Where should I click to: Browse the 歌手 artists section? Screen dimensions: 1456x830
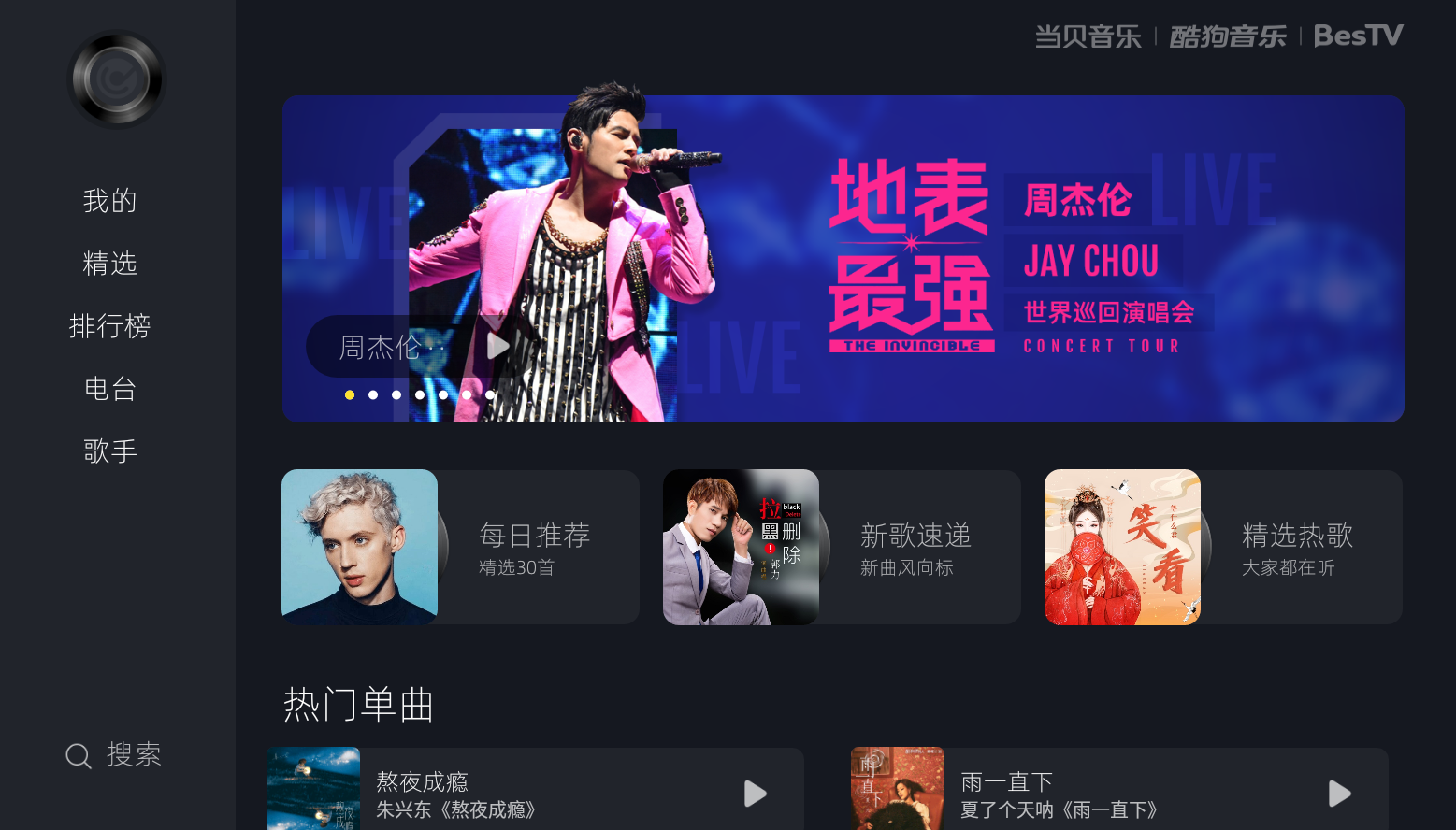[x=110, y=451]
